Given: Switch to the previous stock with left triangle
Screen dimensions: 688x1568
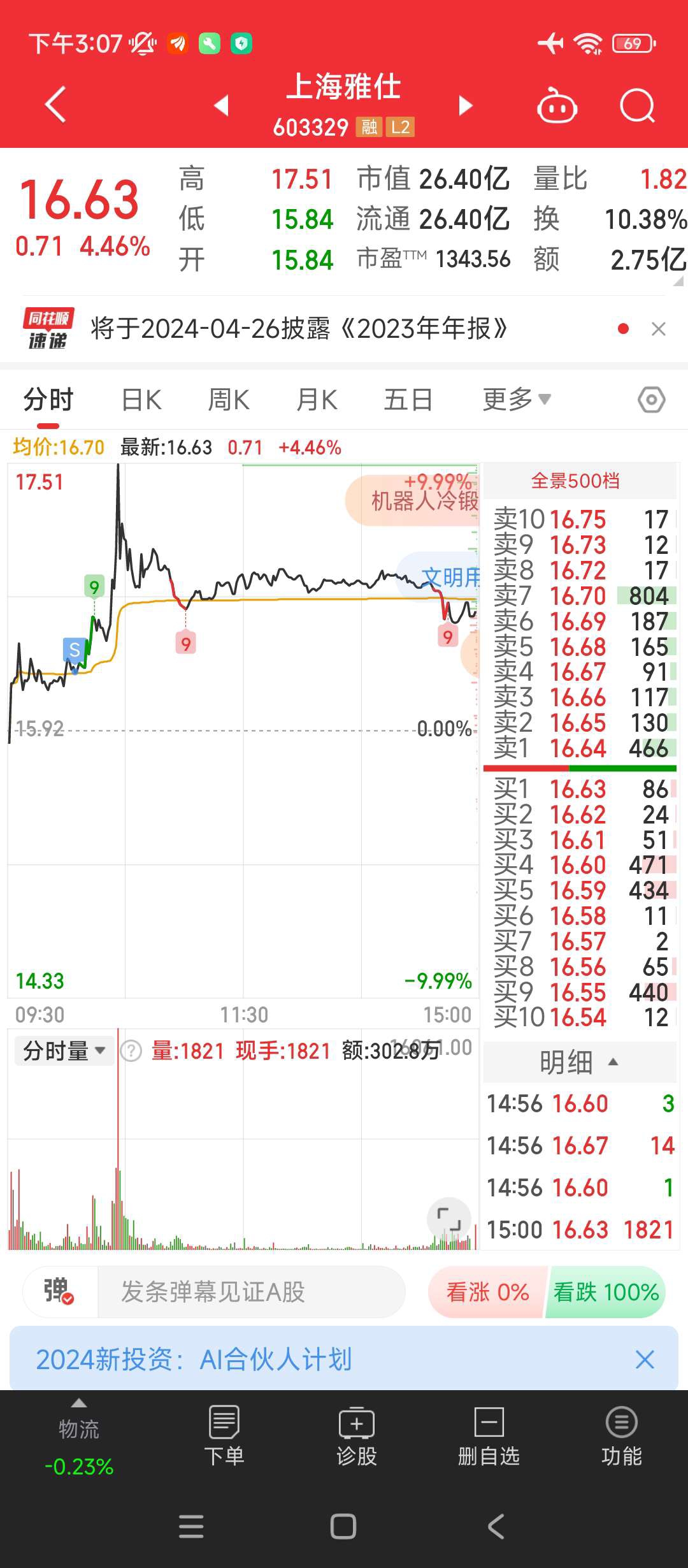Looking at the screenshot, I should pyautogui.click(x=221, y=105).
